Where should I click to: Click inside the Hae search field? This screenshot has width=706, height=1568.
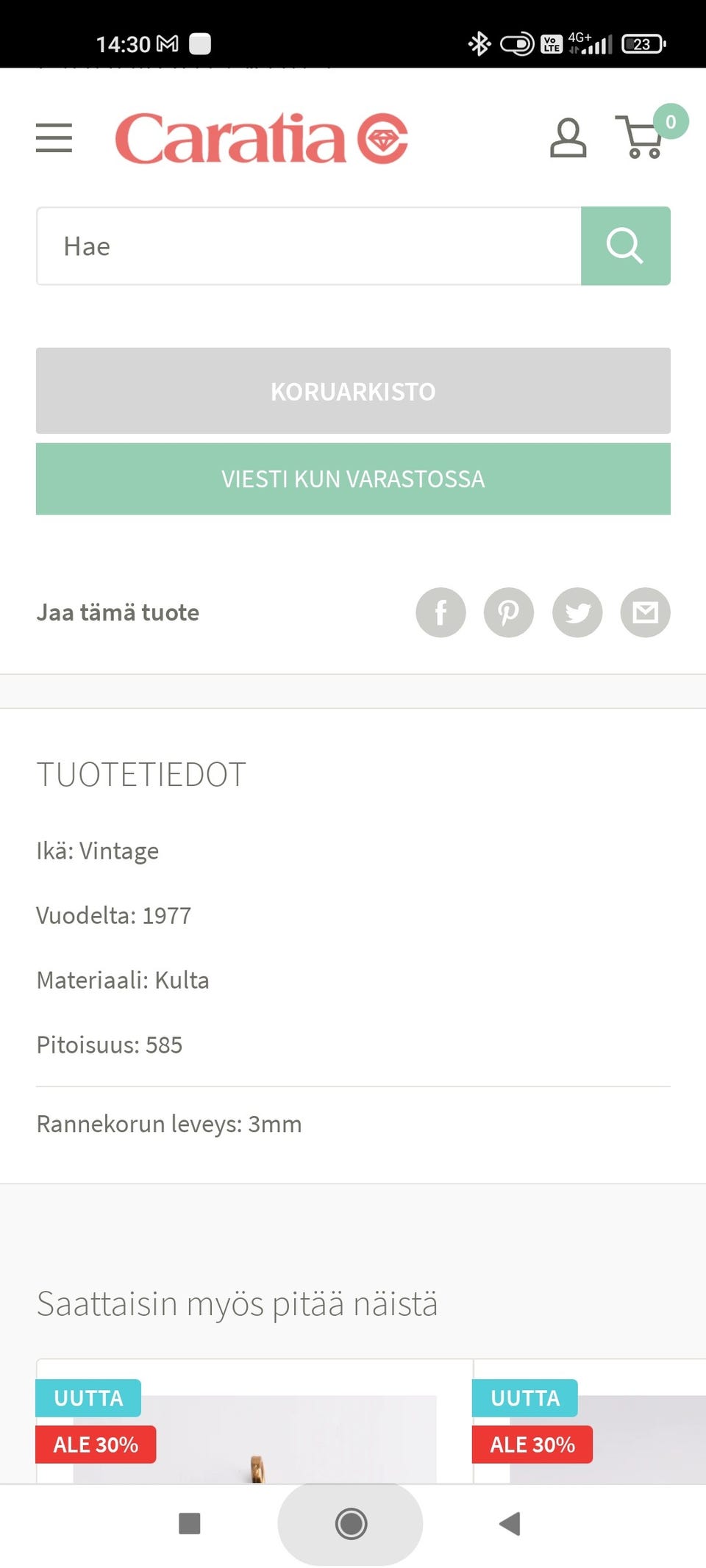(309, 246)
